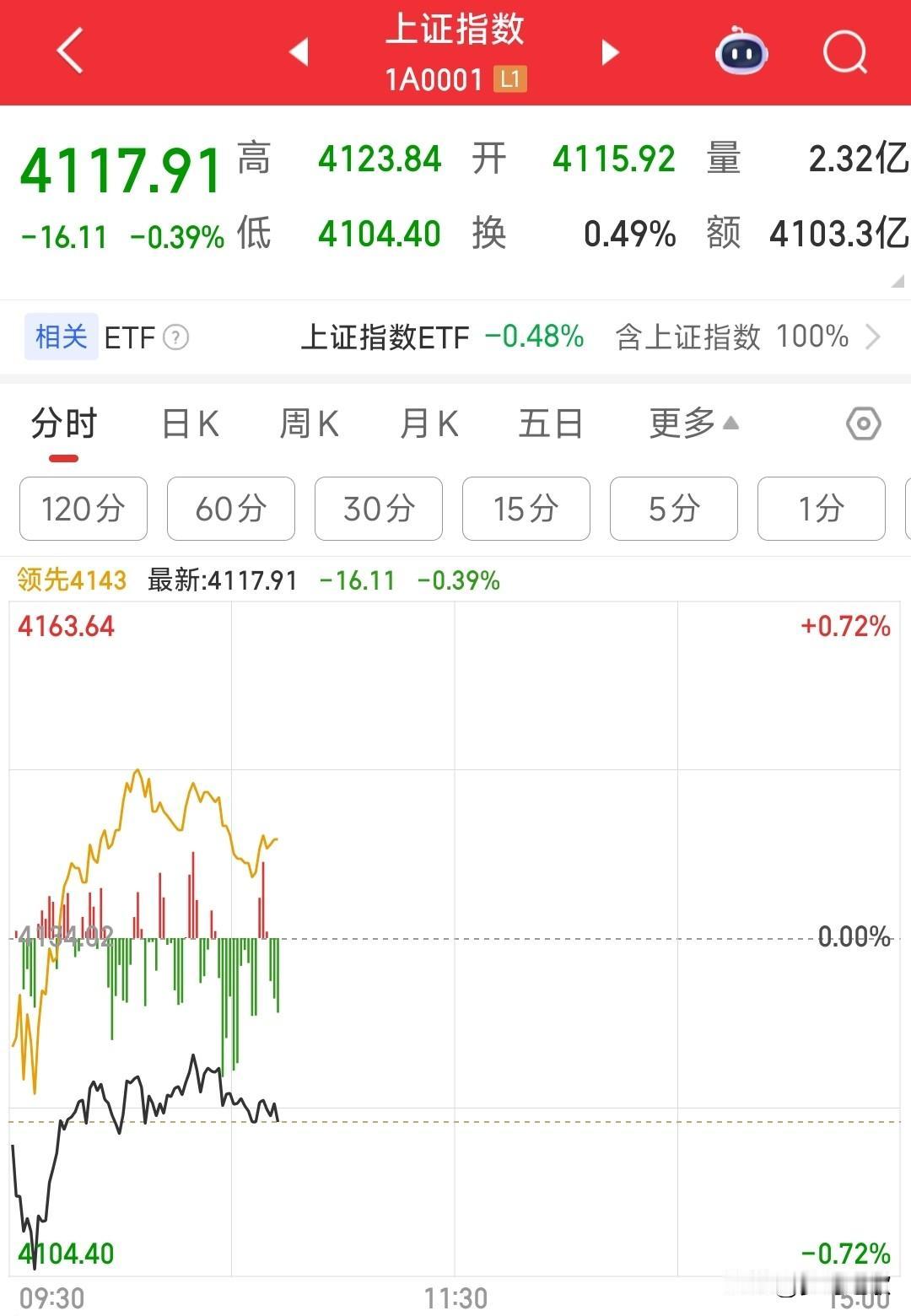The image size is (911, 1316).
Task: Switch to the 日K daily candlestick tab
Action: (x=190, y=424)
